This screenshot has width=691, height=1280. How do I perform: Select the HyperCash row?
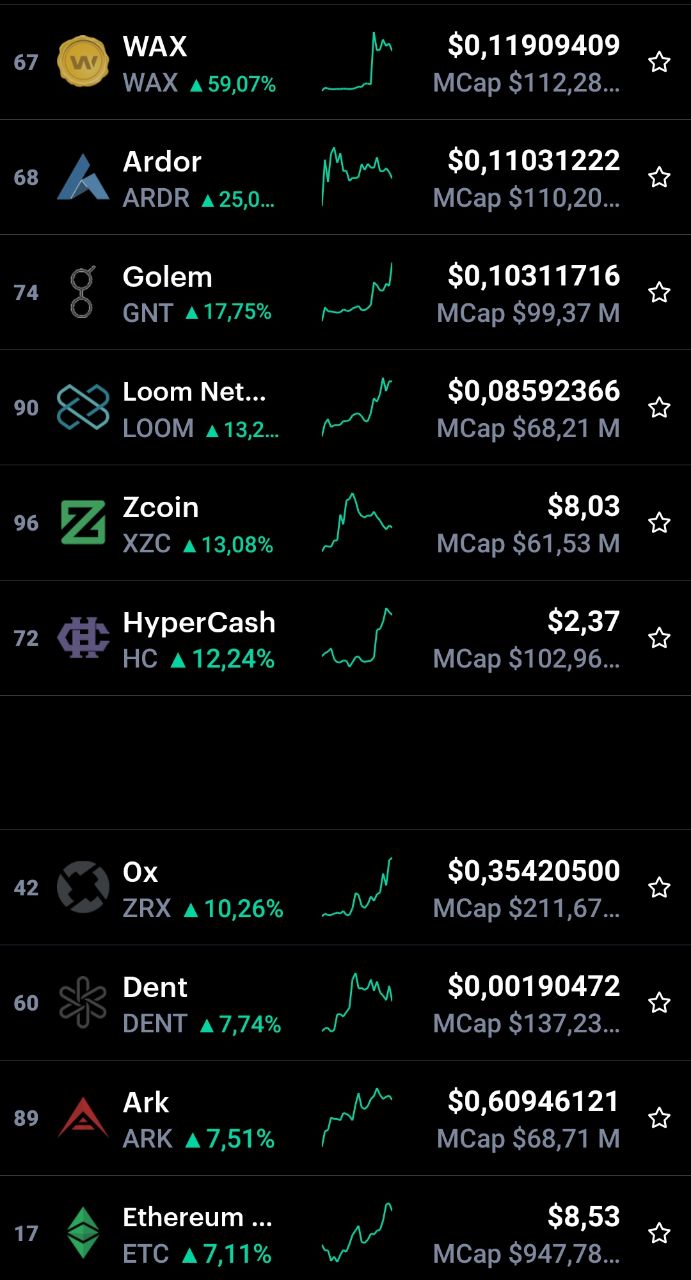click(x=345, y=638)
